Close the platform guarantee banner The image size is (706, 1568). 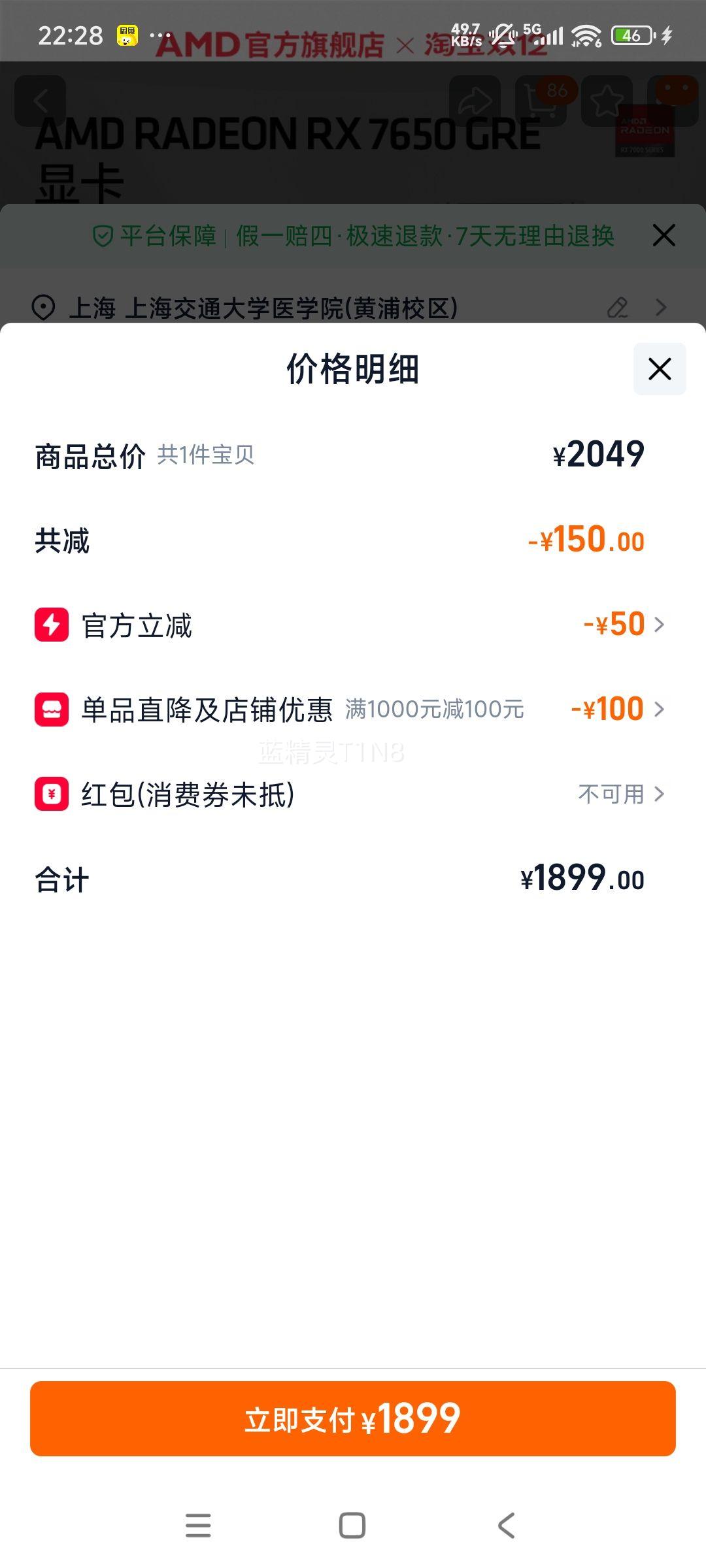pyautogui.click(x=664, y=236)
